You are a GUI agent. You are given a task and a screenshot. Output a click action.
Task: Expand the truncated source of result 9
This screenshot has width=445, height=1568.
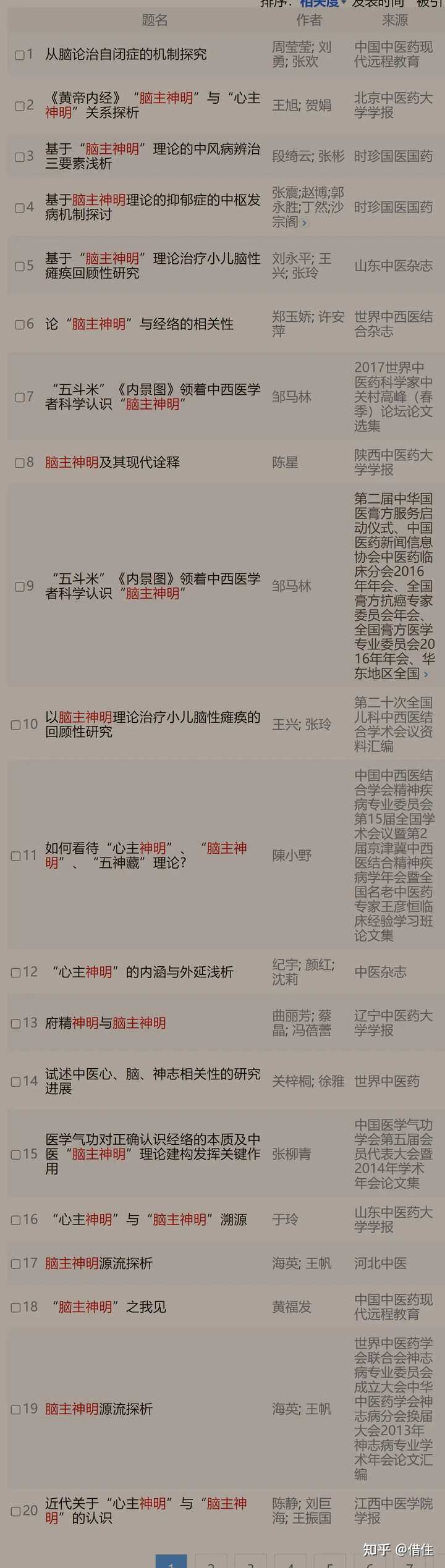[426, 674]
